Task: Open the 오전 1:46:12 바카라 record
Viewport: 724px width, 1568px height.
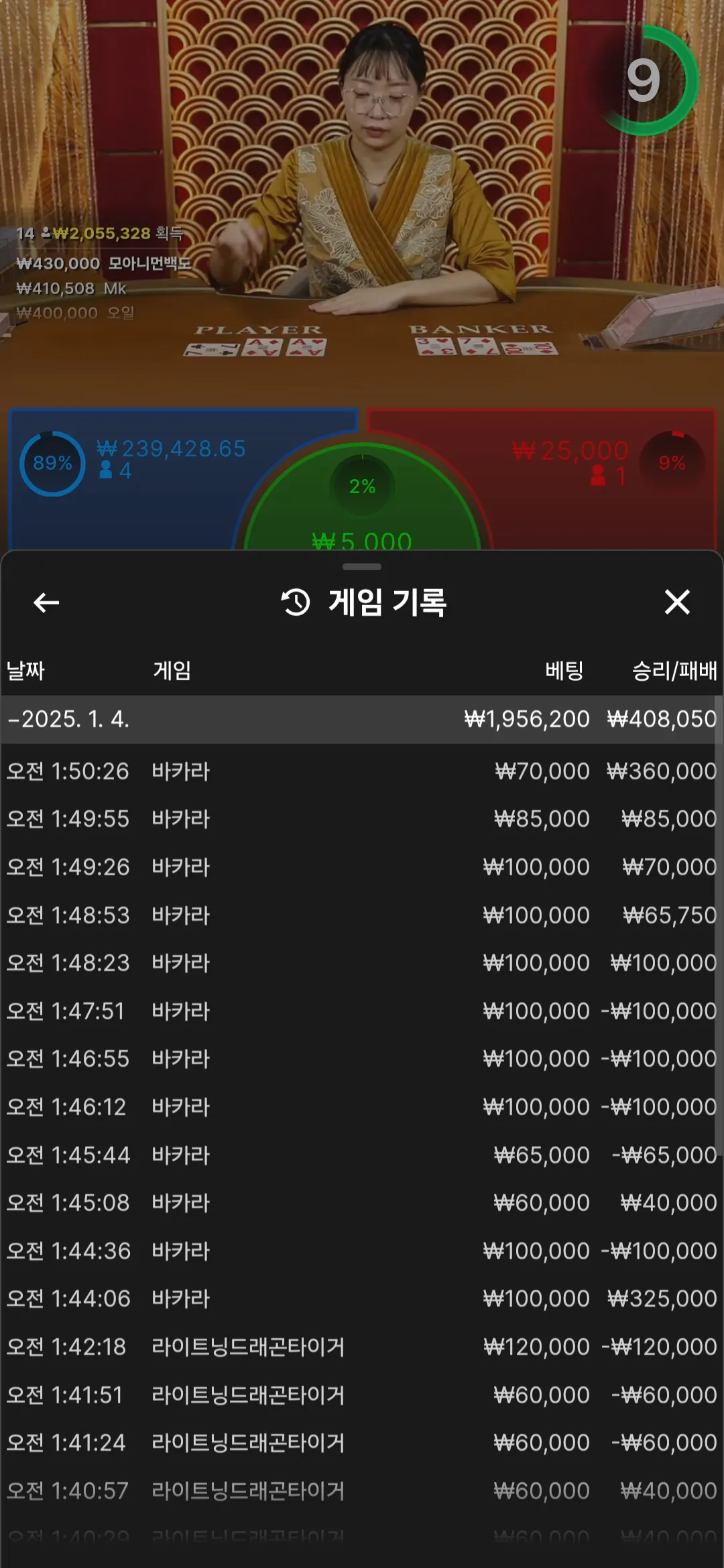Action: tap(362, 1107)
